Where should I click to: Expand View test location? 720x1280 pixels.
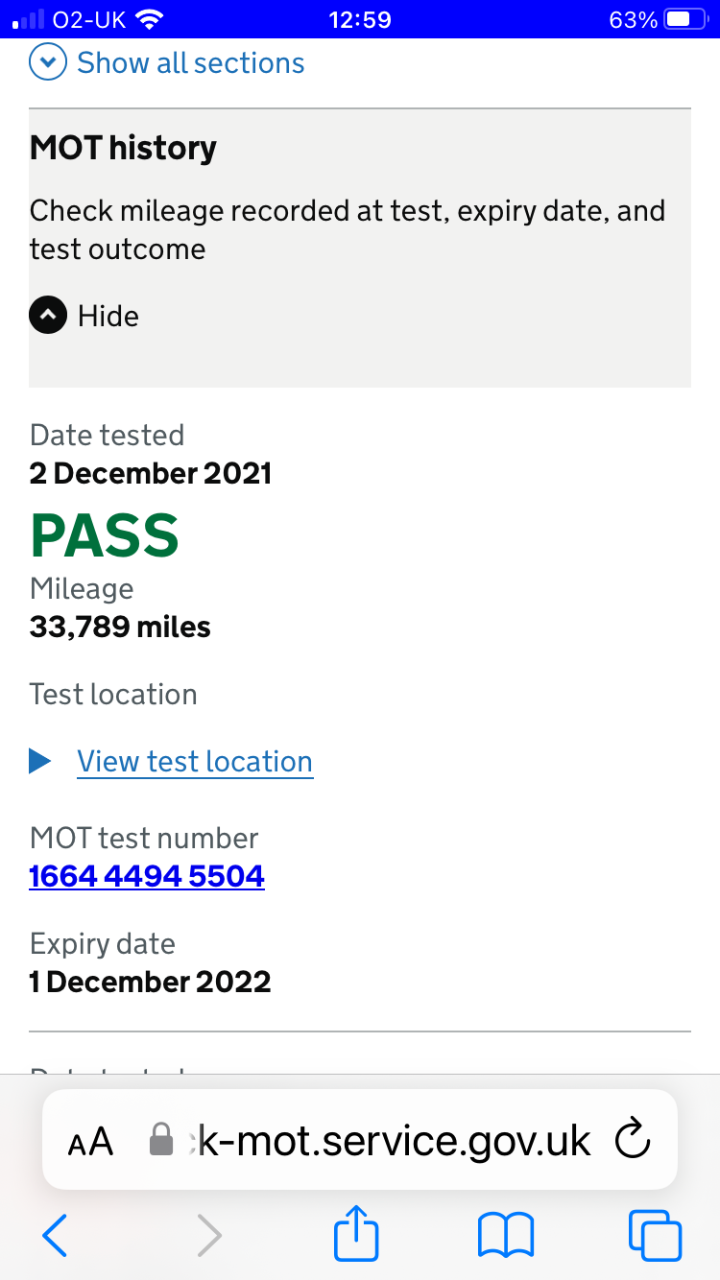171,762
